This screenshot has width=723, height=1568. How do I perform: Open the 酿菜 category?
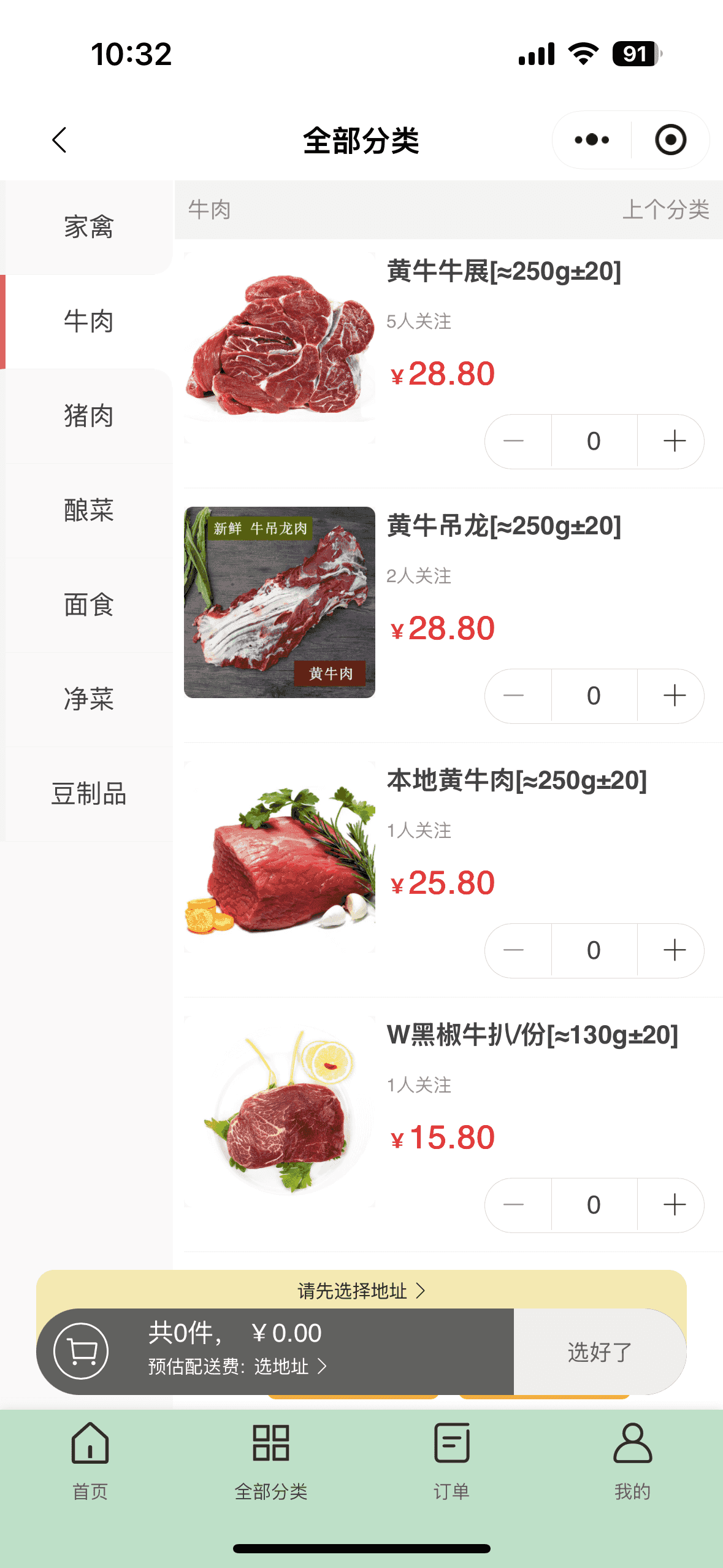pos(88,510)
